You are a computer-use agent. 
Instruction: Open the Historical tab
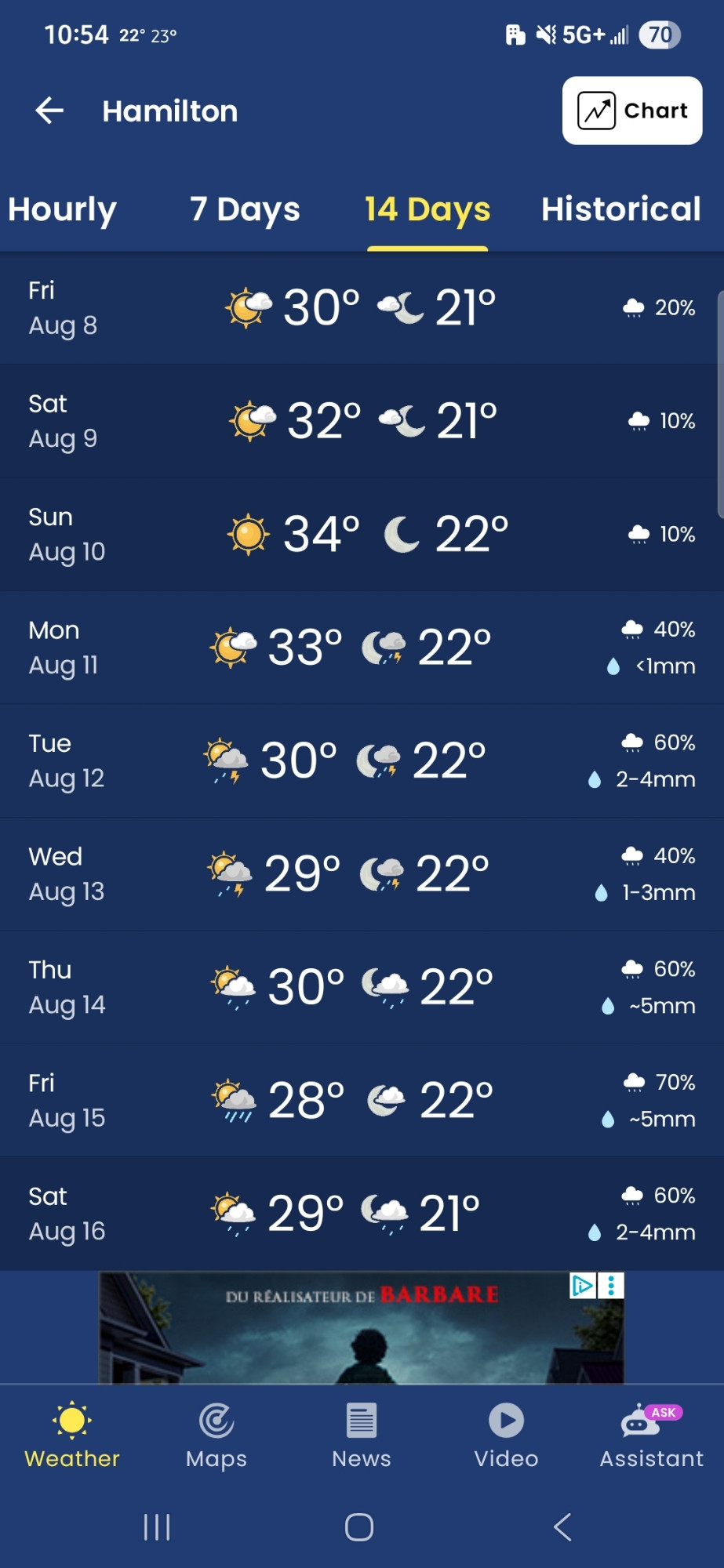pos(620,209)
